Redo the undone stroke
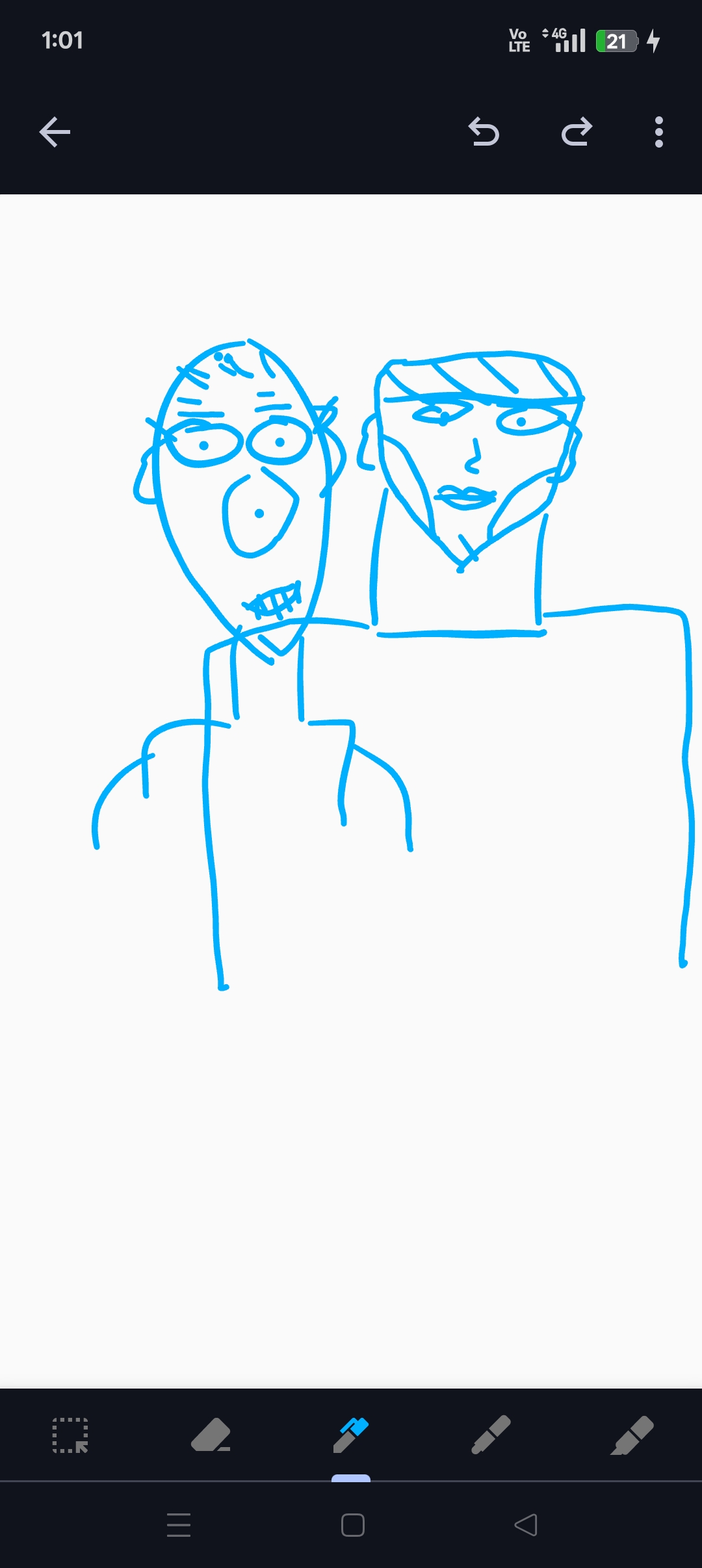 pyautogui.click(x=577, y=133)
